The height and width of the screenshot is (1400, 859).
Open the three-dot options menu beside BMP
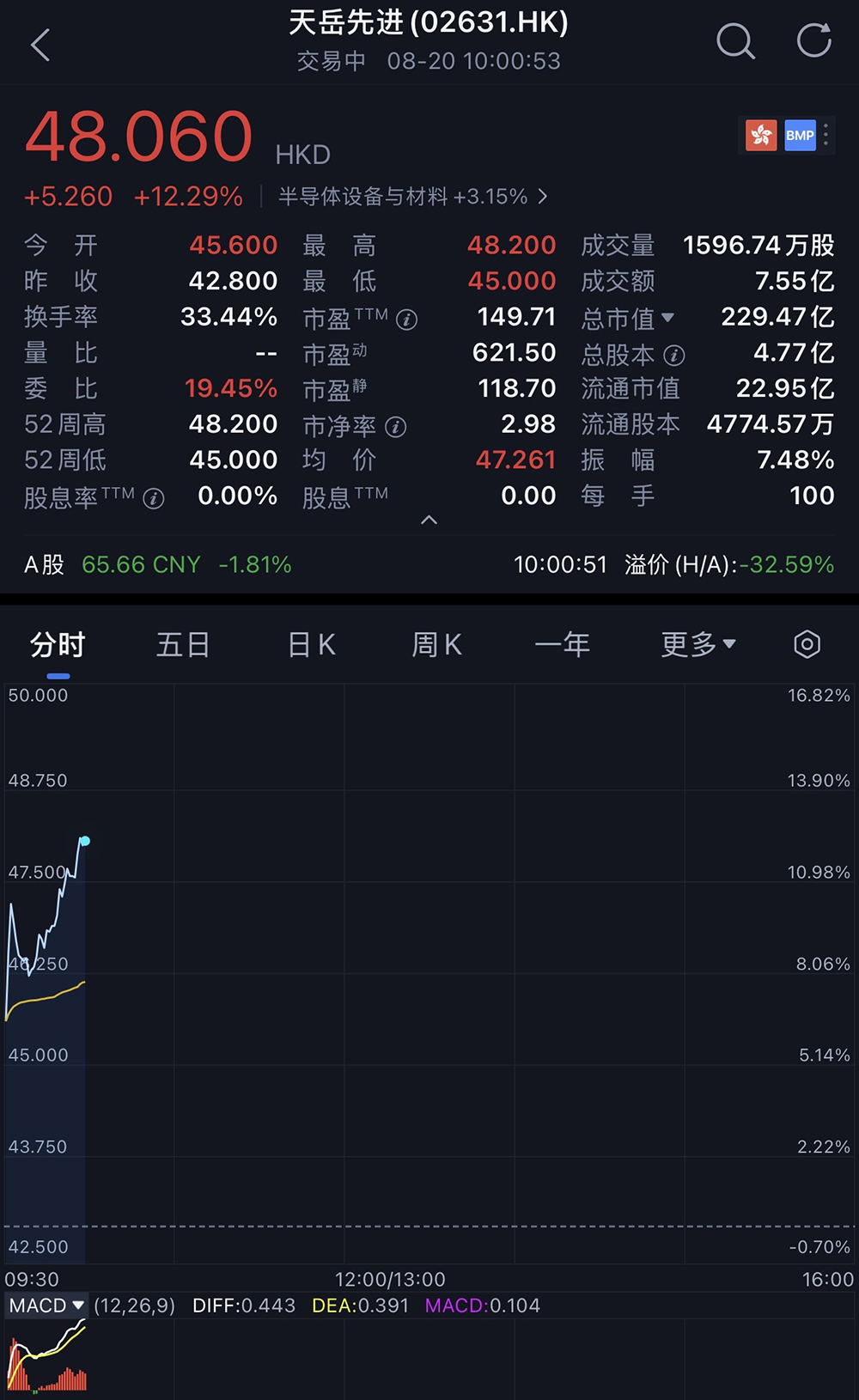coord(825,135)
